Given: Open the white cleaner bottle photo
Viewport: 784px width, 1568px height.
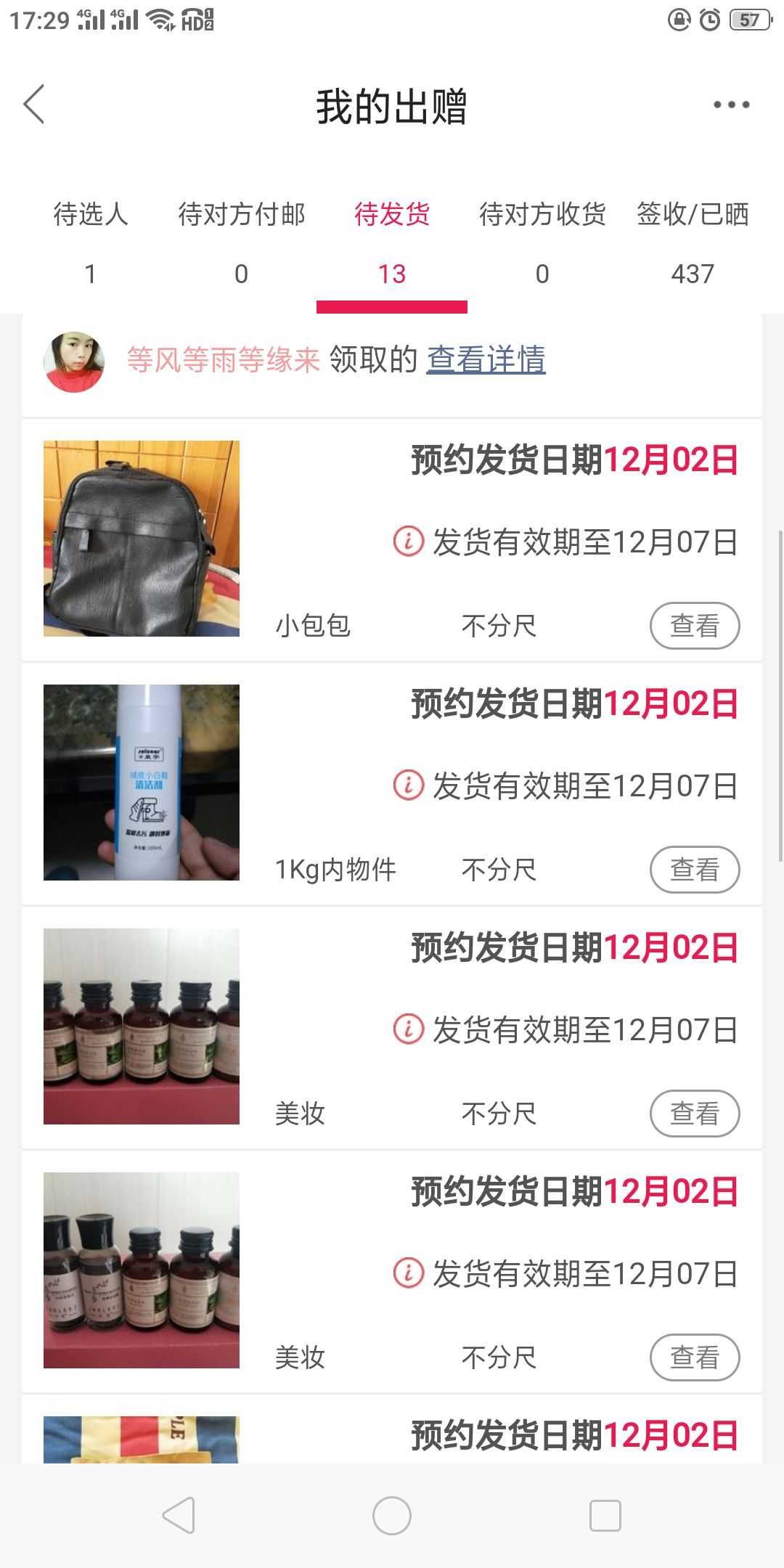Looking at the screenshot, I should (x=142, y=783).
